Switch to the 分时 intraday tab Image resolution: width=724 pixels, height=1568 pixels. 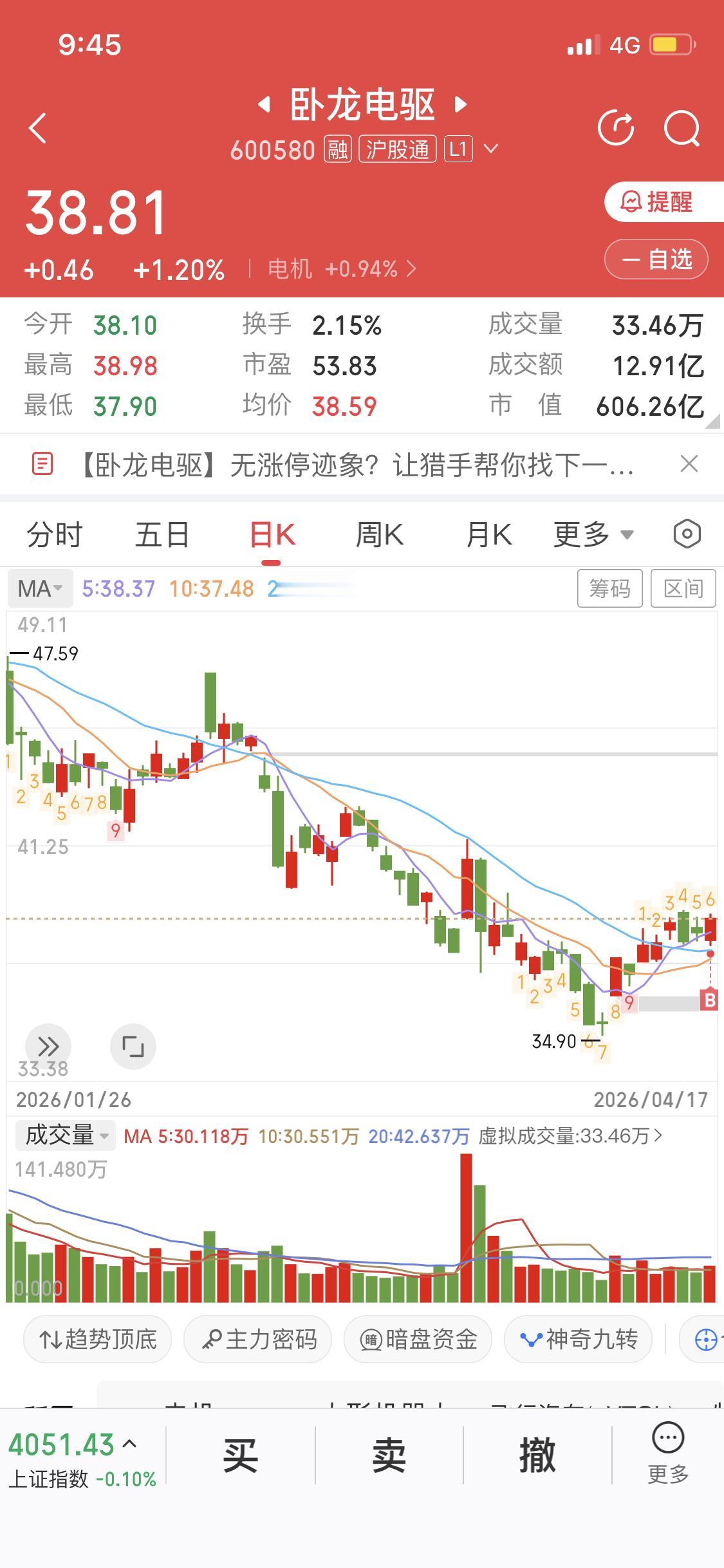pyautogui.click(x=55, y=534)
